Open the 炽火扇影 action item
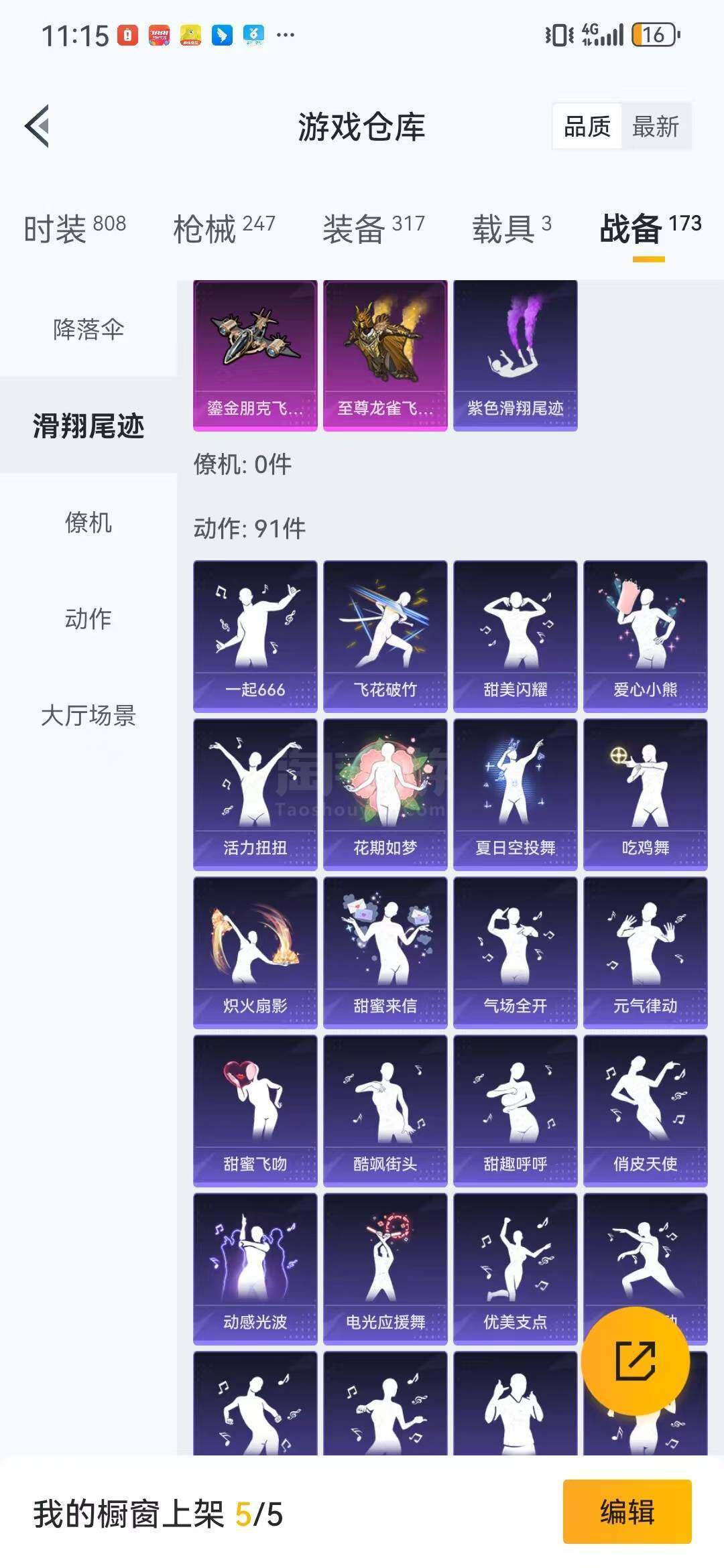Screen dimensions: 724x1568 [x=255, y=952]
